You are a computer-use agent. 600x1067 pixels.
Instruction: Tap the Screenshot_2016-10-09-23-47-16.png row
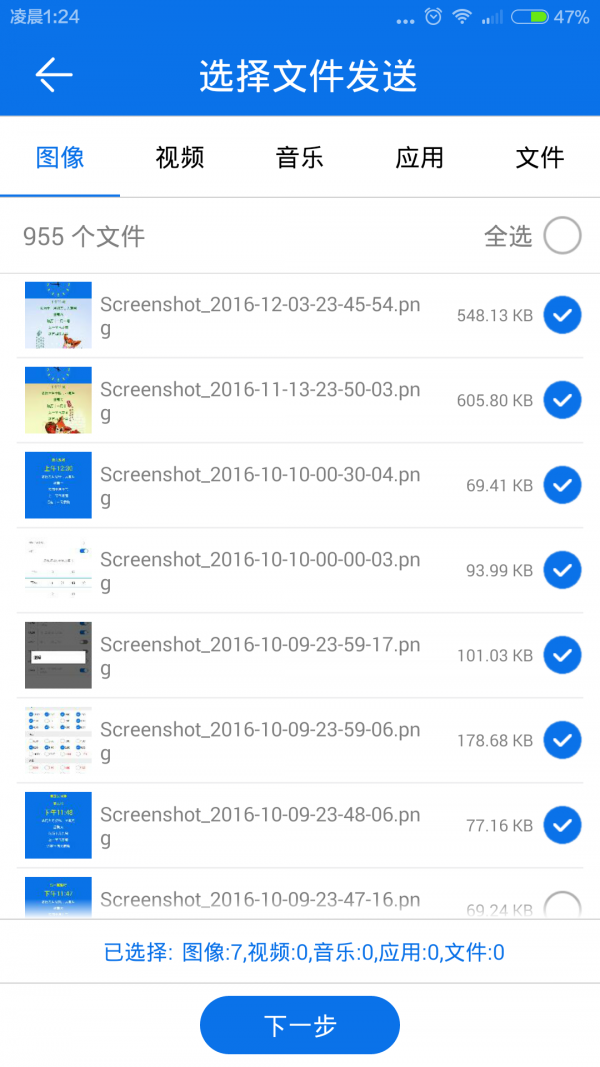coord(260,900)
